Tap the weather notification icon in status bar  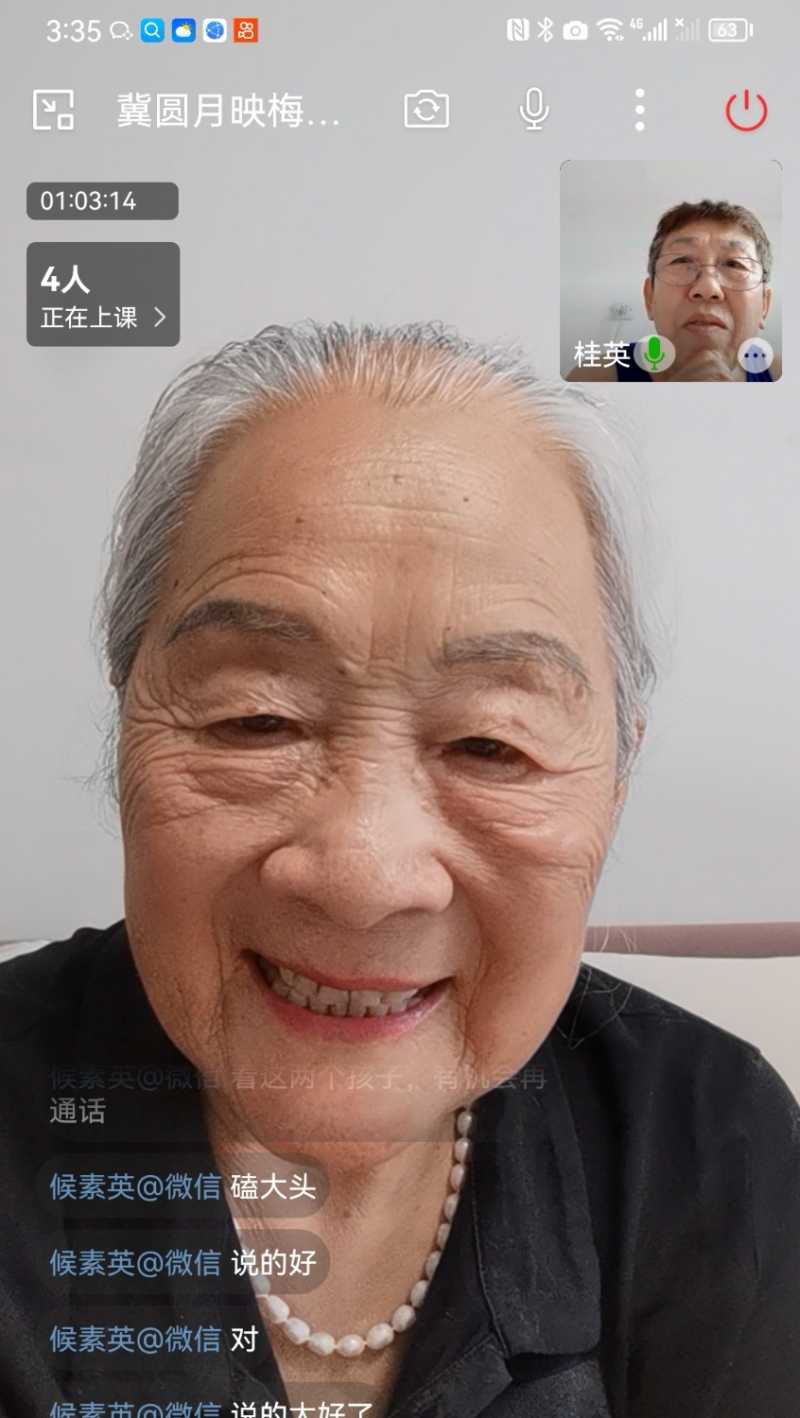click(x=182, y=30)
